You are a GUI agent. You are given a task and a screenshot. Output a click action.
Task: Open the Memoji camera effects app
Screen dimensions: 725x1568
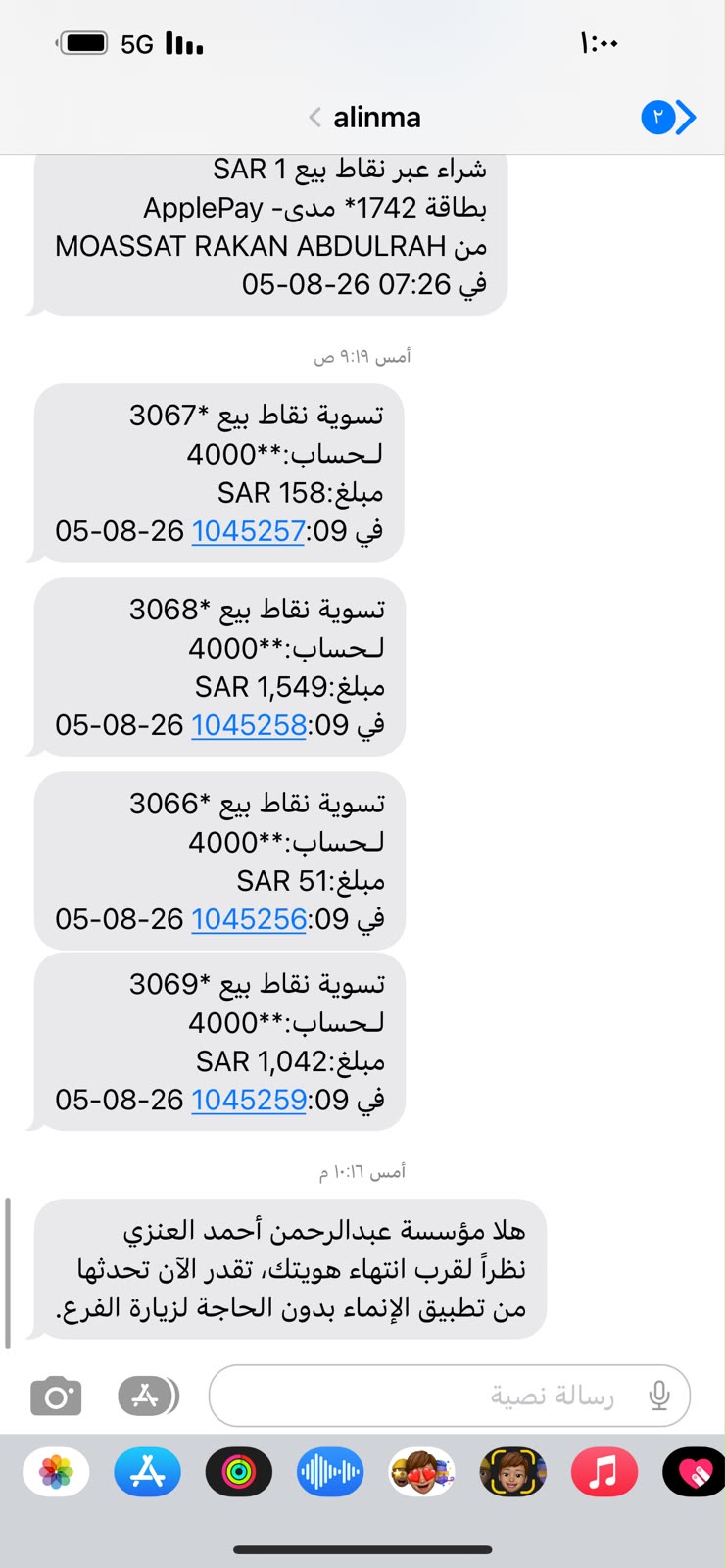click(513, 1472)
